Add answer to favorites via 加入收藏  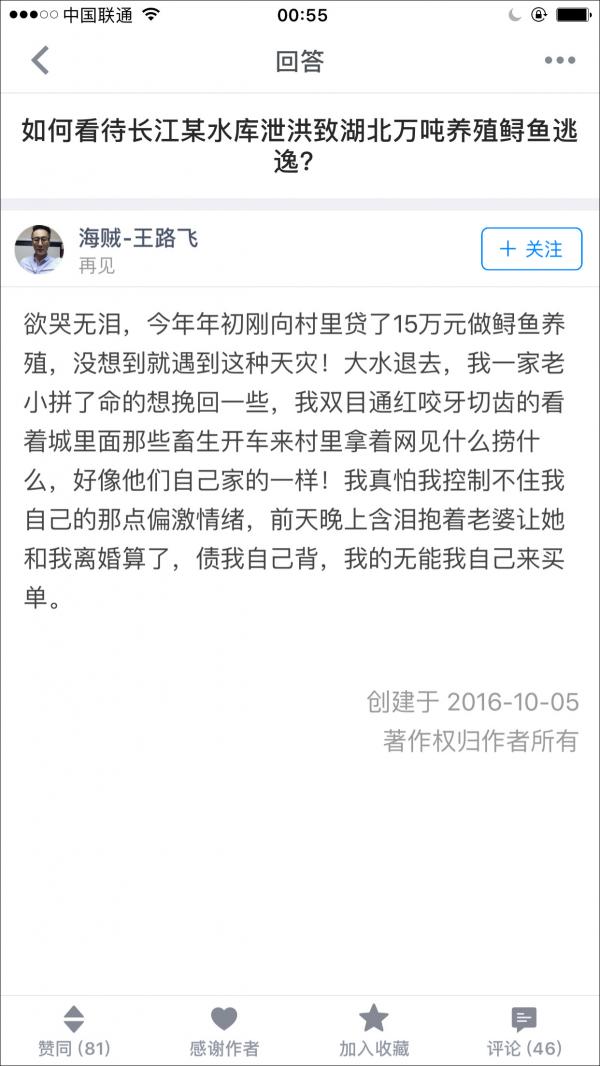tap(374, 1030)
